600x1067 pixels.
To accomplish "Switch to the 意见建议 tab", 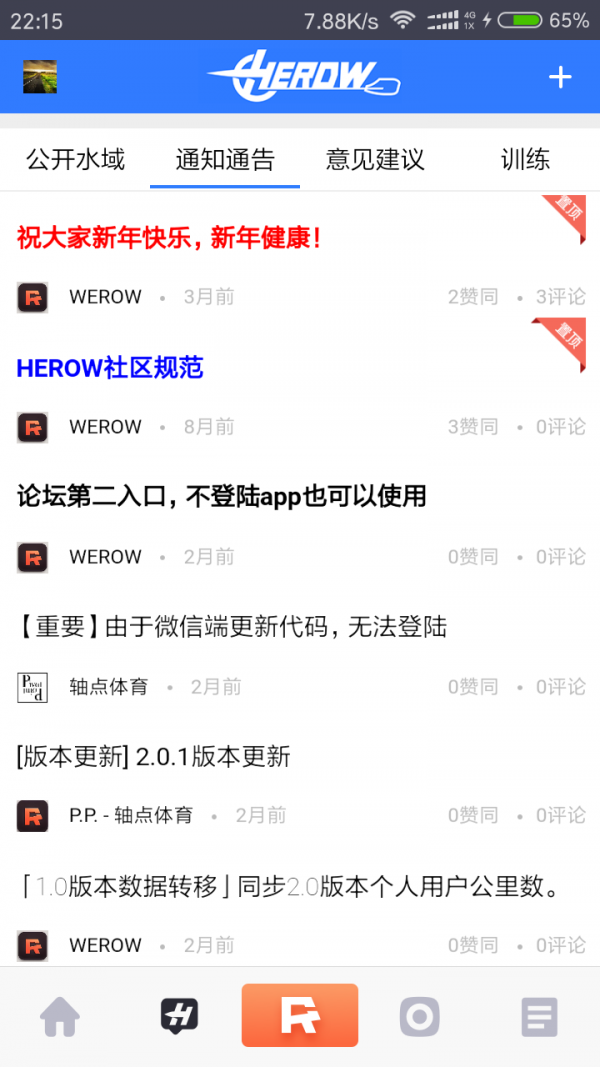I will tap(375, 160).
